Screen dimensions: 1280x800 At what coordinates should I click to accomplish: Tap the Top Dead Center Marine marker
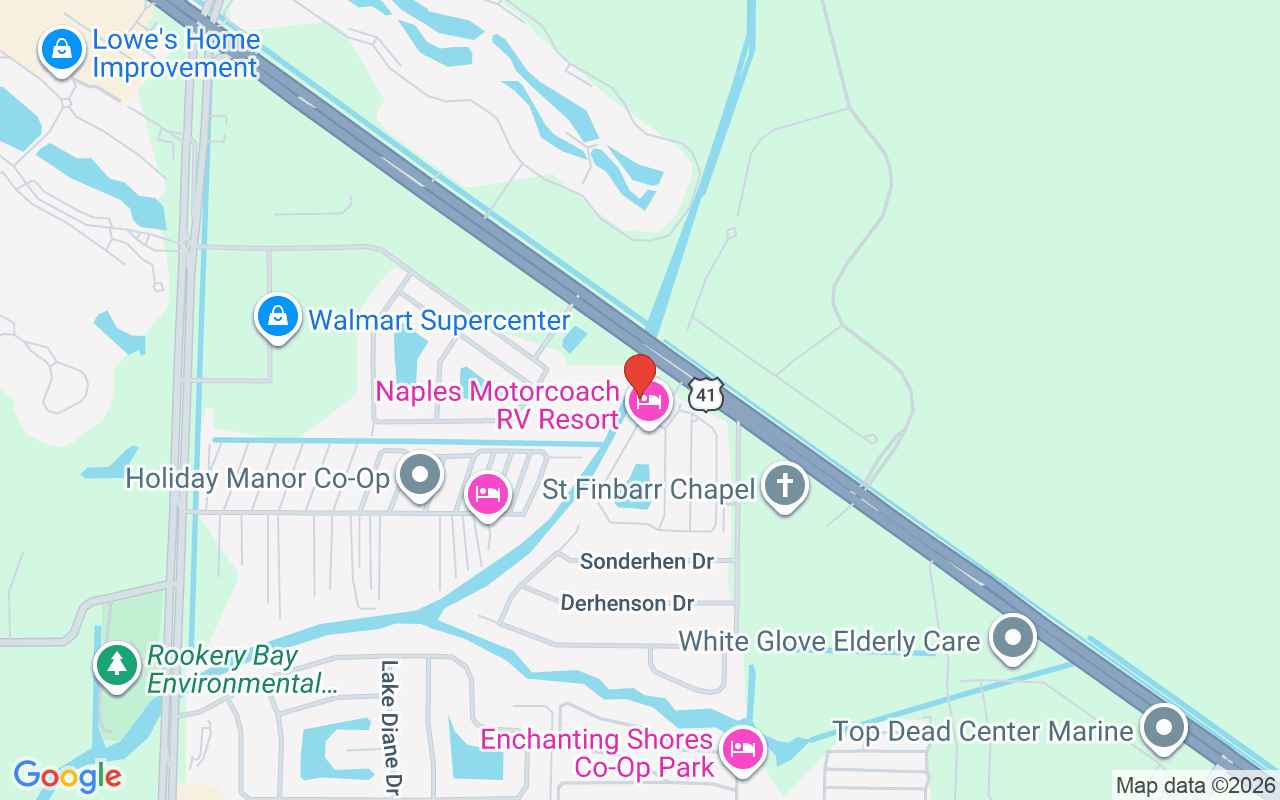point(1163,729)
